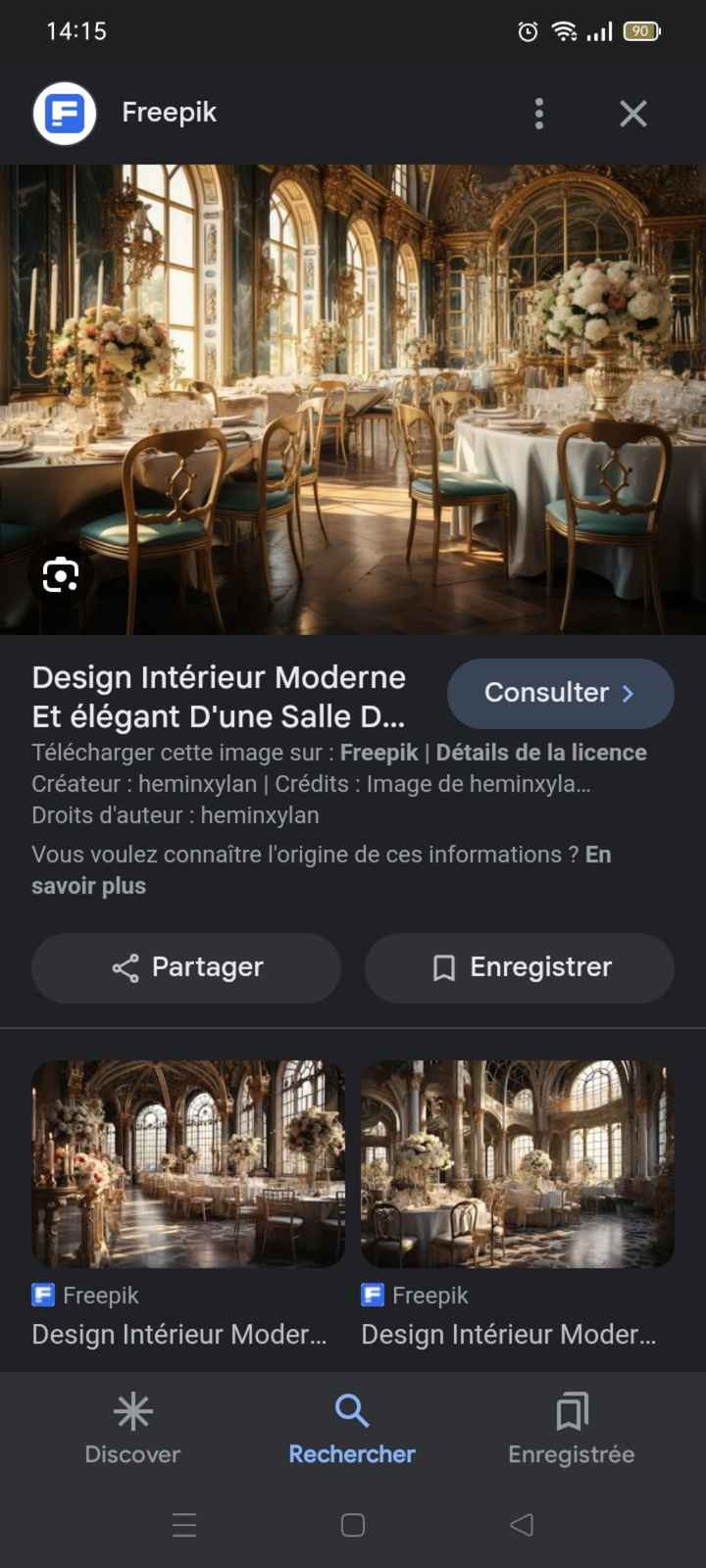Open the Enregistrée tab
This screenshot has width=706, height=1568.
[572, 1429]
